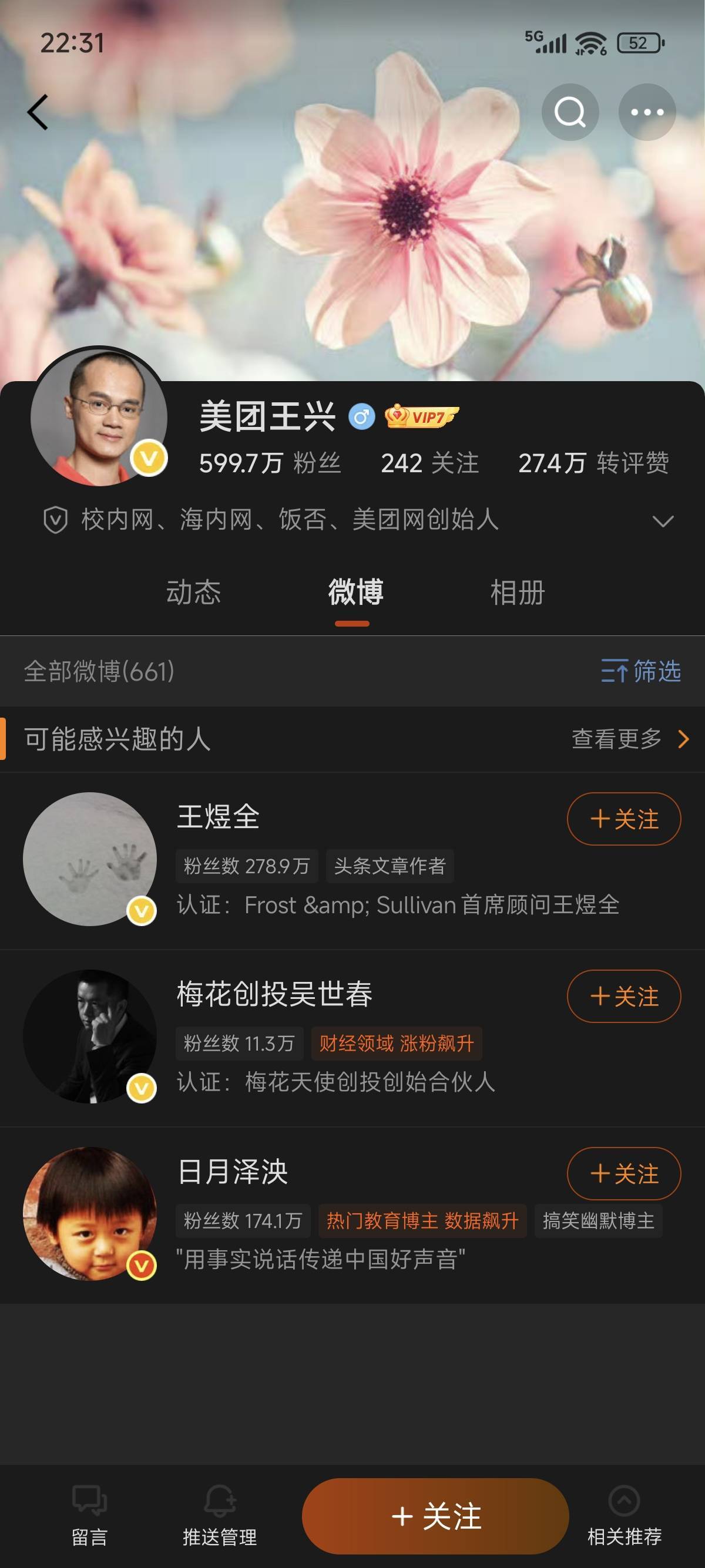The image size is (705, 1568).
Task: Expand the verification info chevron
Action: tap(662, 521)
